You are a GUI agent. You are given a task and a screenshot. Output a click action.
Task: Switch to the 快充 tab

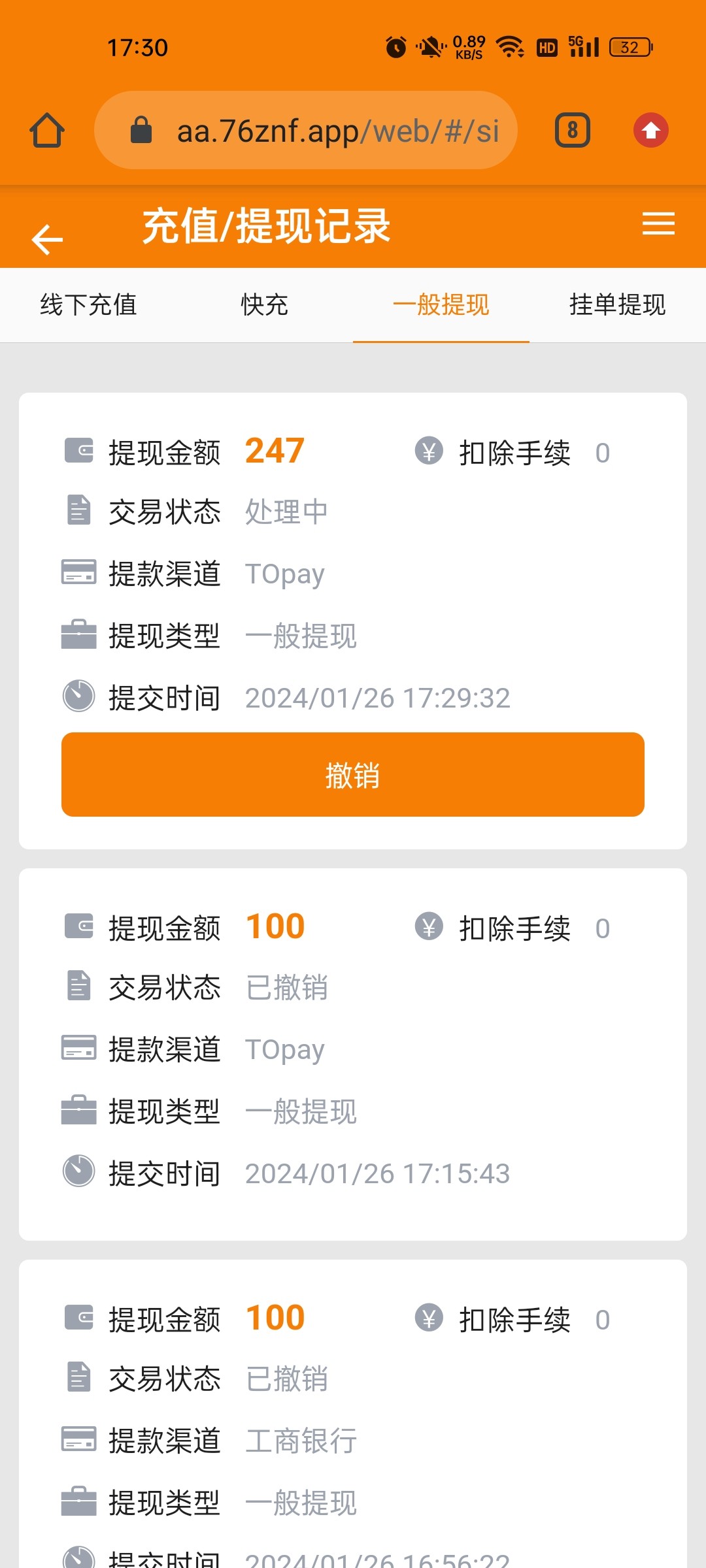[264, 305]
